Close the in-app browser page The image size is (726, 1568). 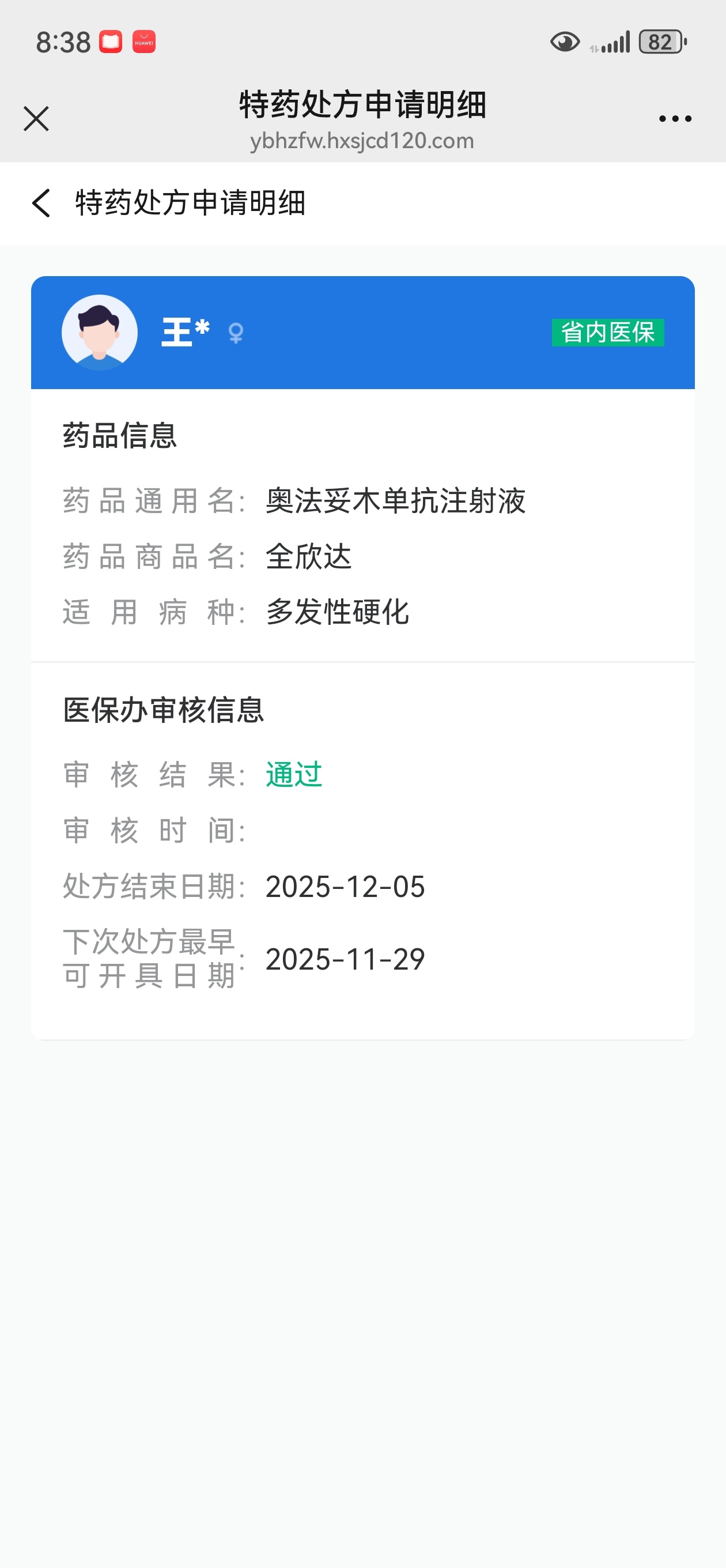click(36, 119)
